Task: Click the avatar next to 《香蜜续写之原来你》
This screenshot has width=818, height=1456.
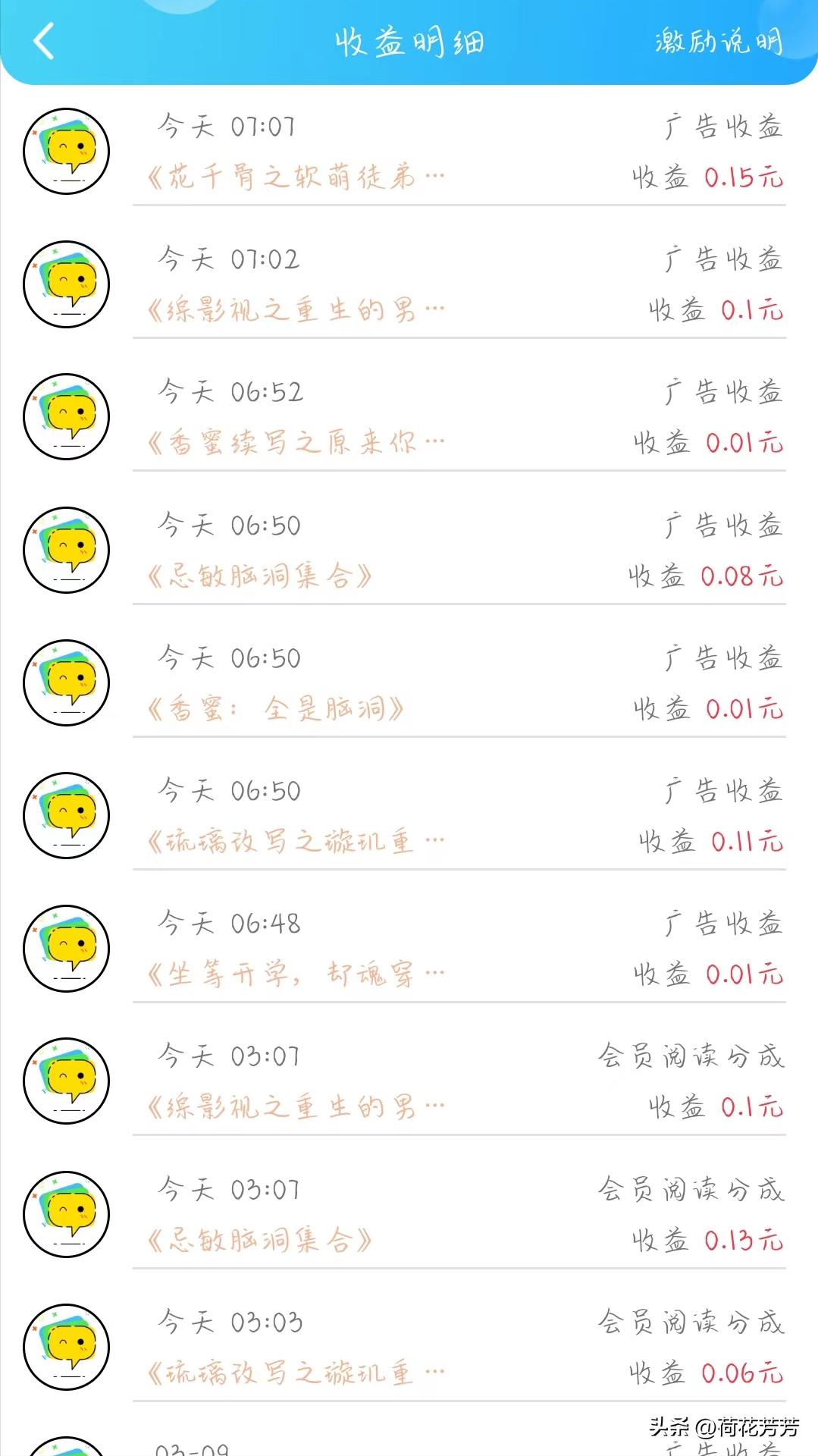Action: coord(65,417)
